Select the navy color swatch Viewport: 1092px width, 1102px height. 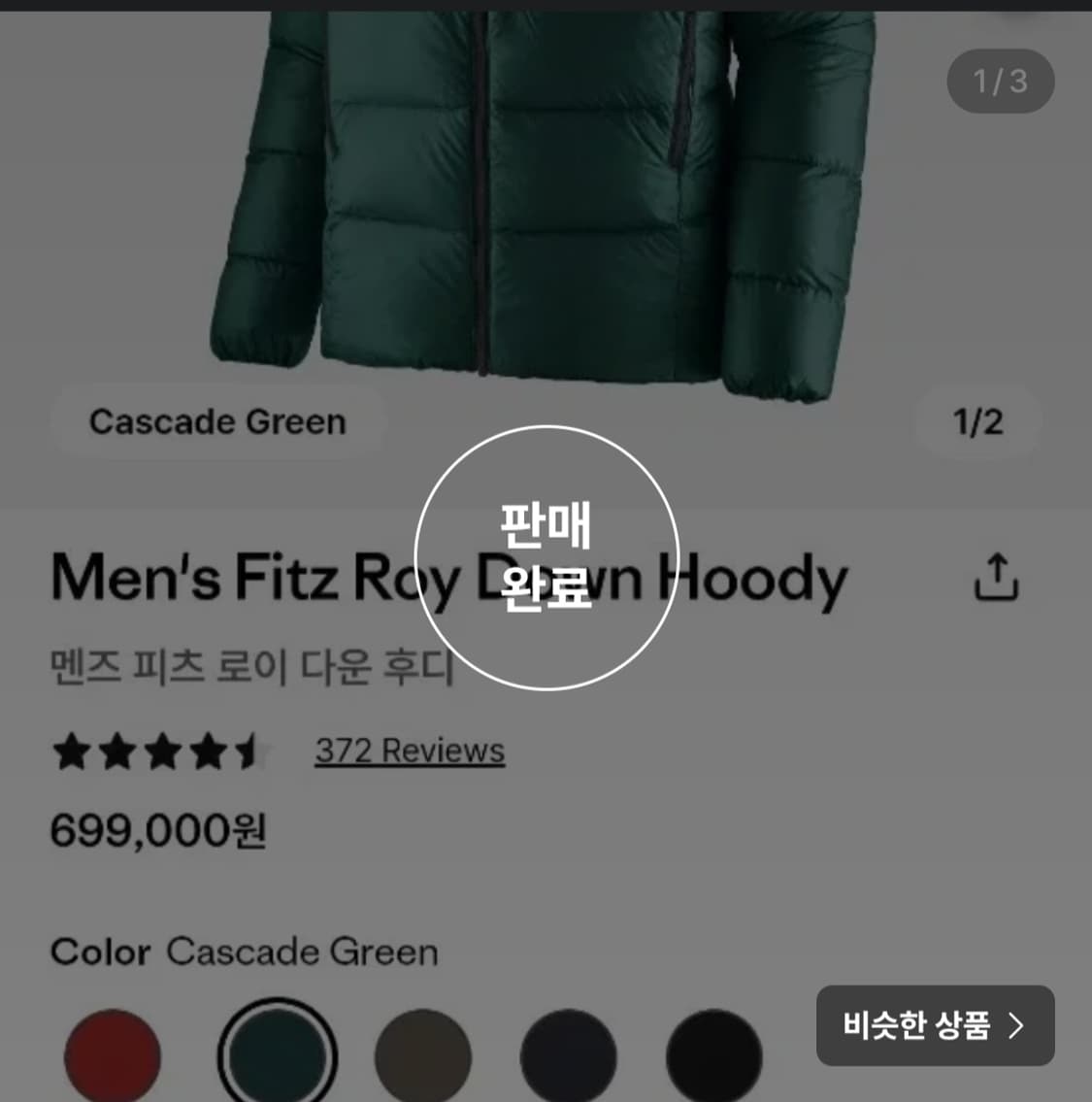pos(569,1055)
